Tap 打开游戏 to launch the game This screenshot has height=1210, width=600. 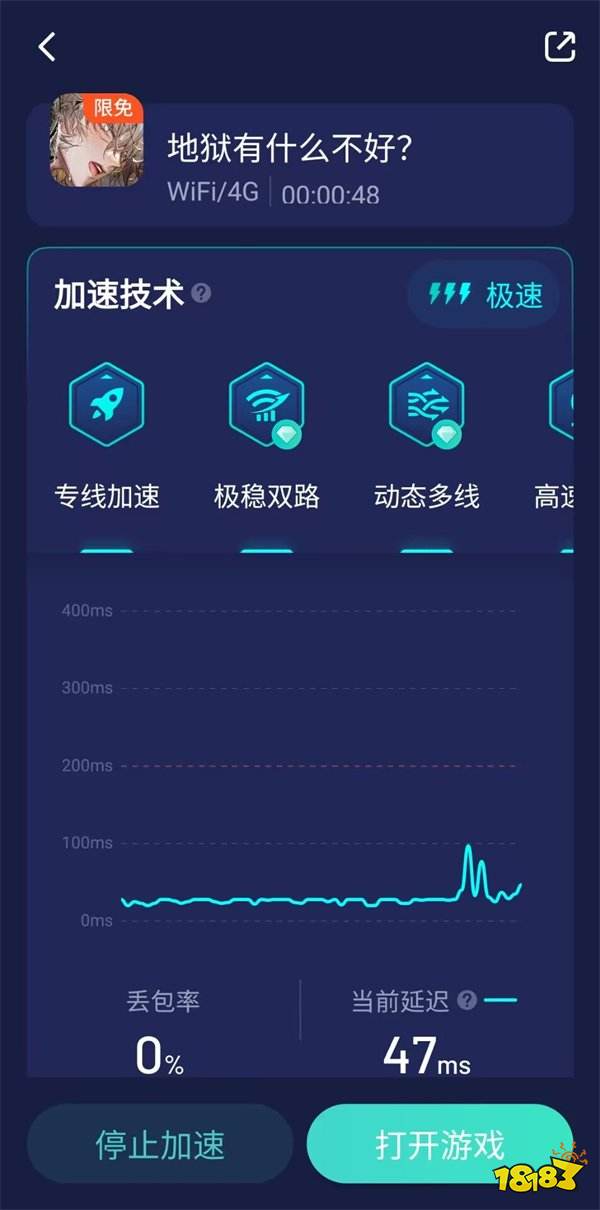[440, 1144]
